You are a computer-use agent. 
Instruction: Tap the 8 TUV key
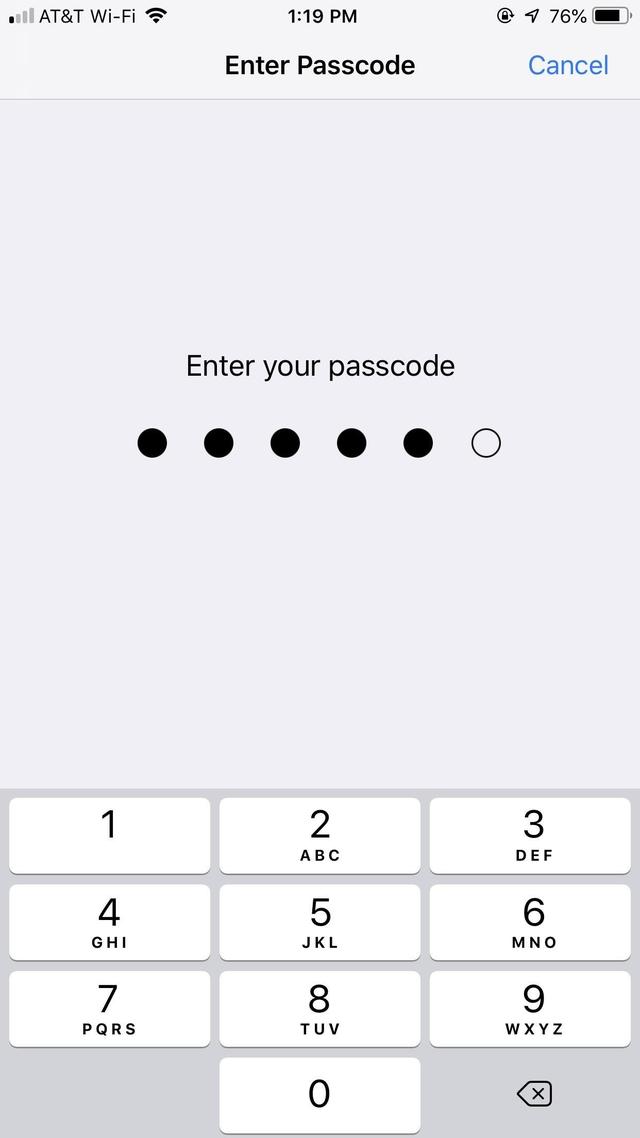coord(320,1009)
